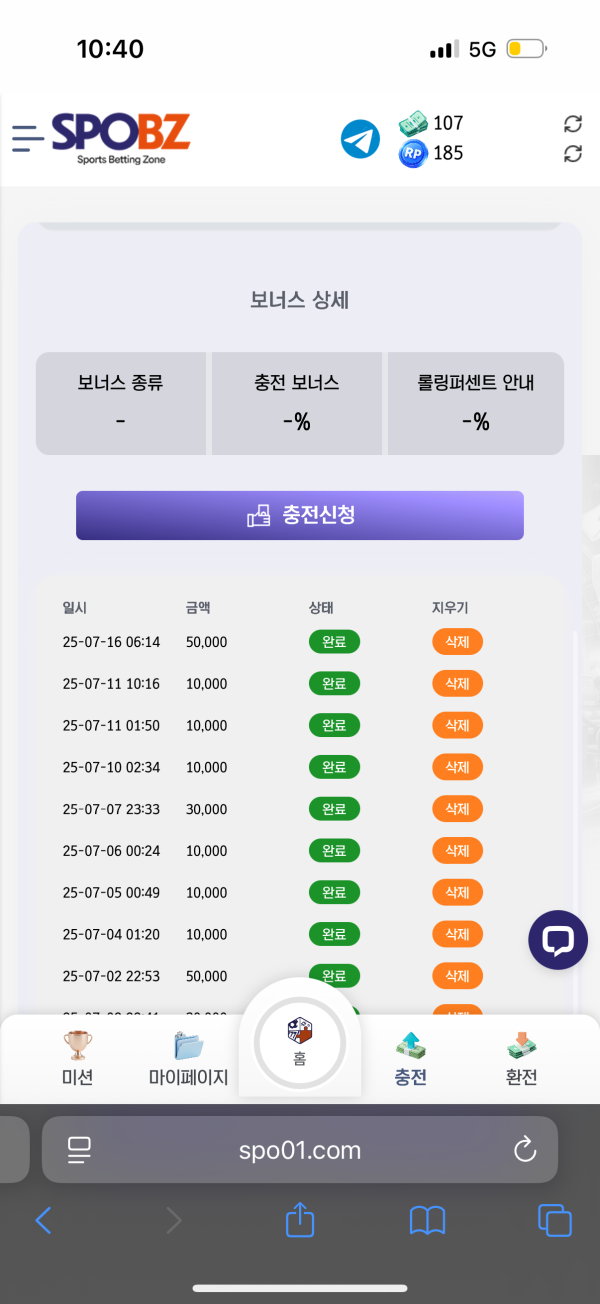
Task: Go back with Safari's back arrow
Action: click(43, 1220)
